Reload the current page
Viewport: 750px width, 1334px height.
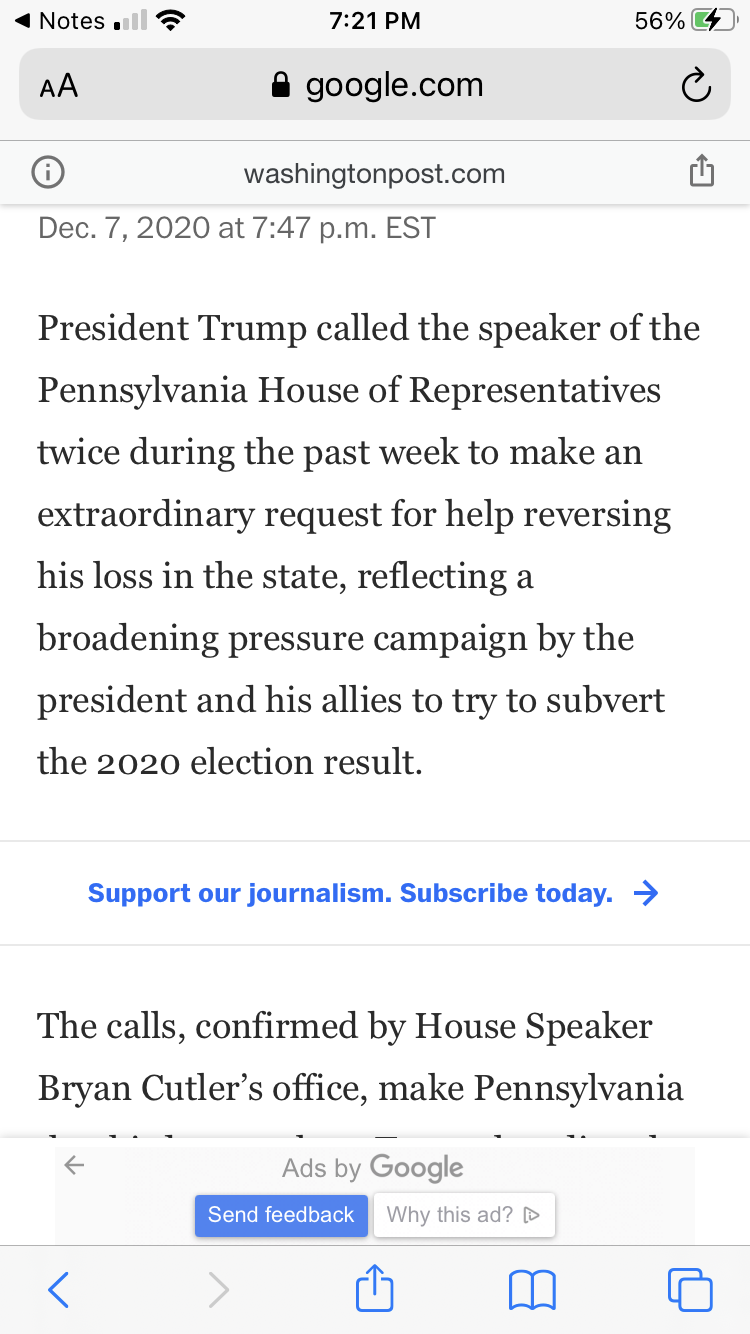tap(696, 86)
